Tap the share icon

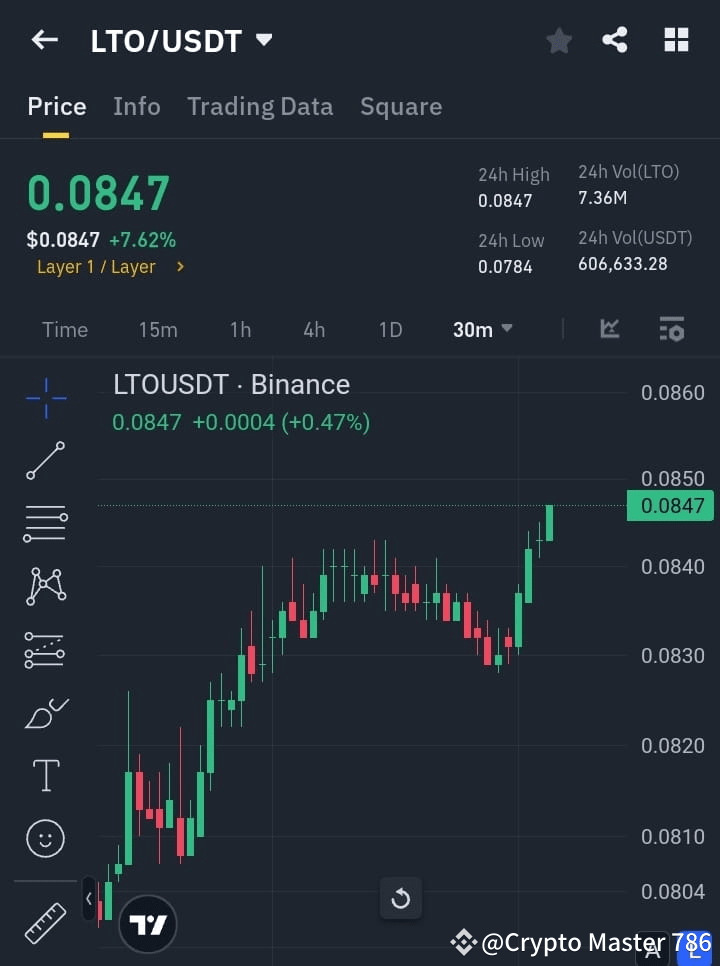pos(615,40)
